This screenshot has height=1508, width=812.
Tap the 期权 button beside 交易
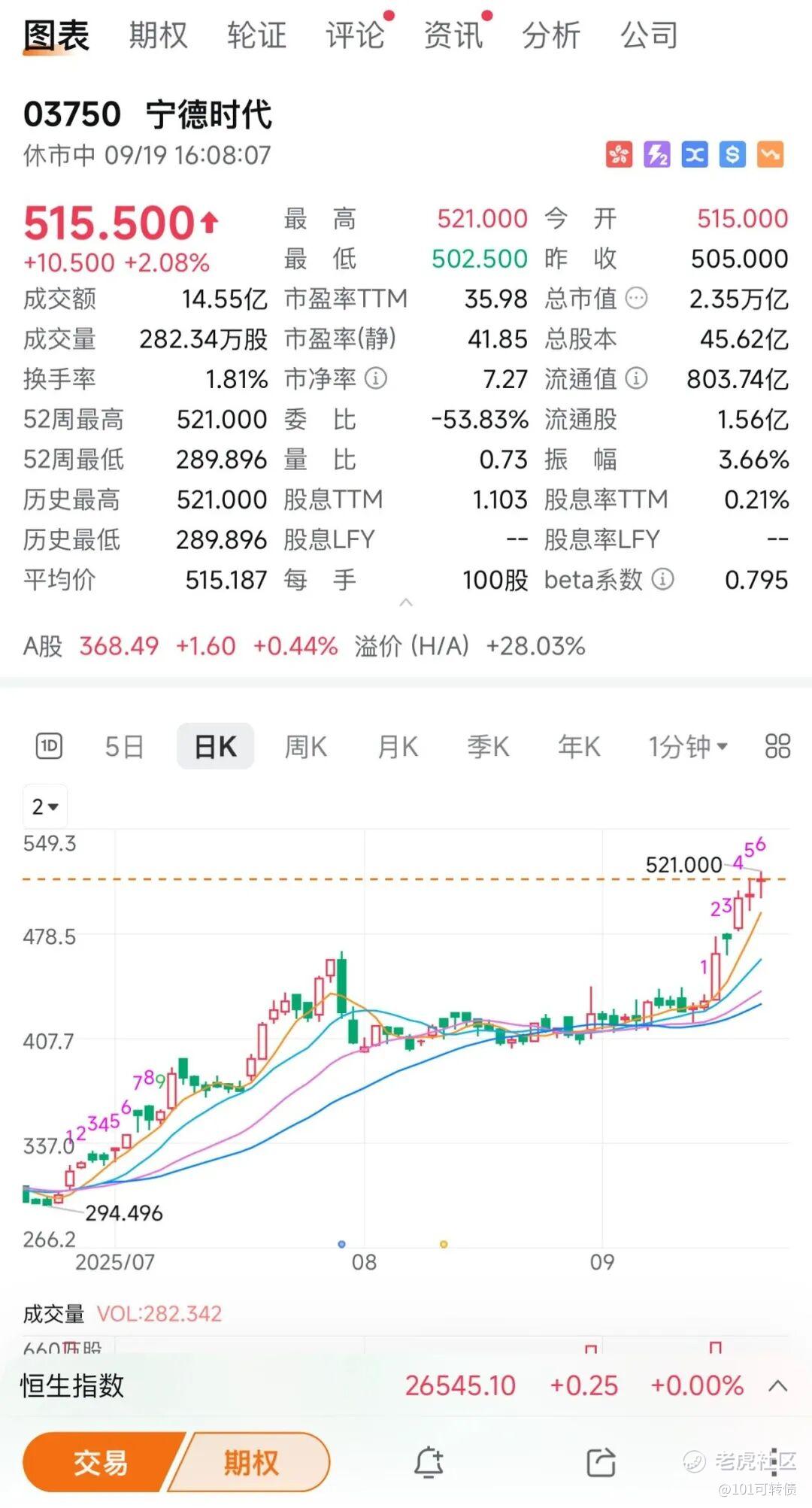click(251, 1462)
